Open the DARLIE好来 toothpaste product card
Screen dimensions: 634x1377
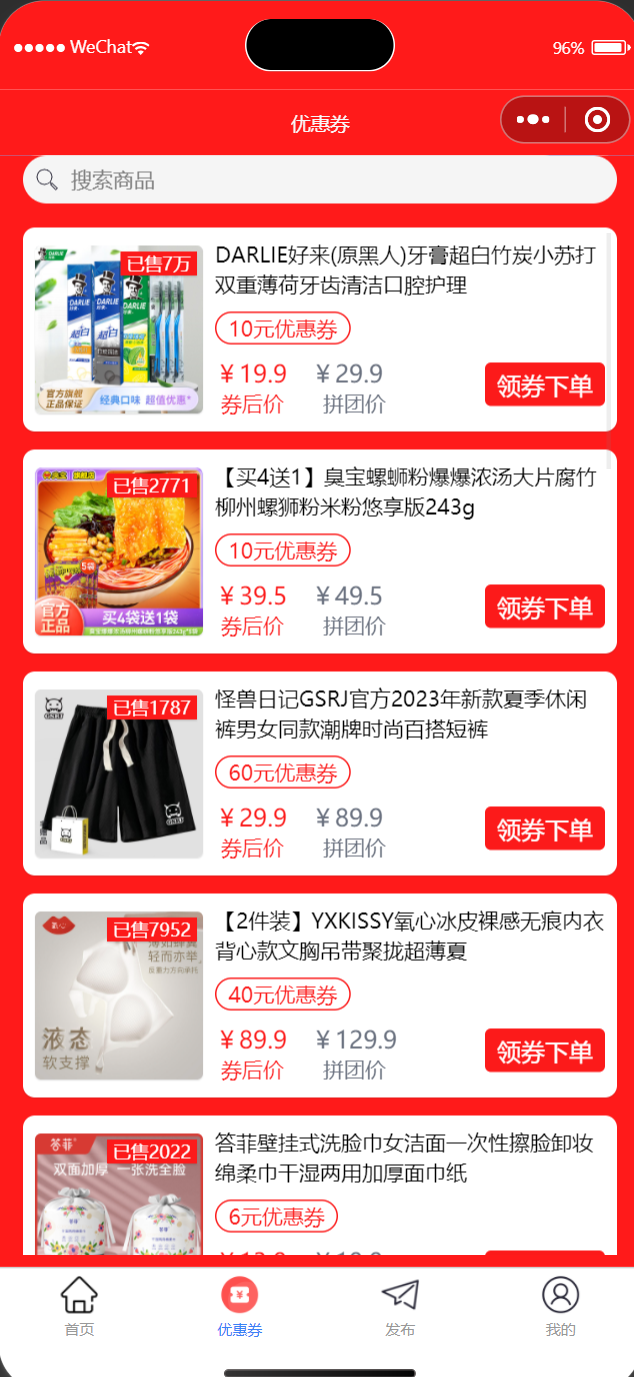[319, 330]
